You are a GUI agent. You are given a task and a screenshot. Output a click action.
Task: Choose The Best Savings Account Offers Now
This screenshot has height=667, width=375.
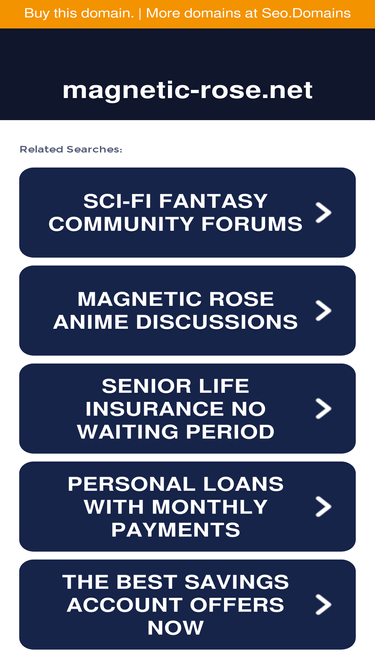(187, 604)
